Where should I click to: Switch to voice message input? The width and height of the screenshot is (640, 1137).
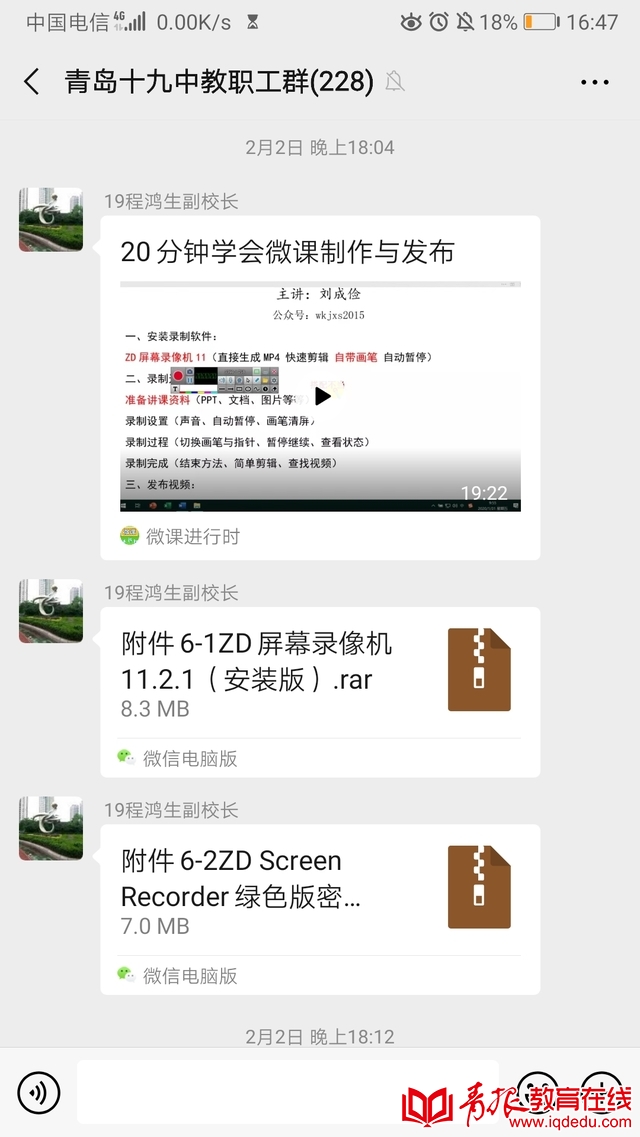point(38,1092)
